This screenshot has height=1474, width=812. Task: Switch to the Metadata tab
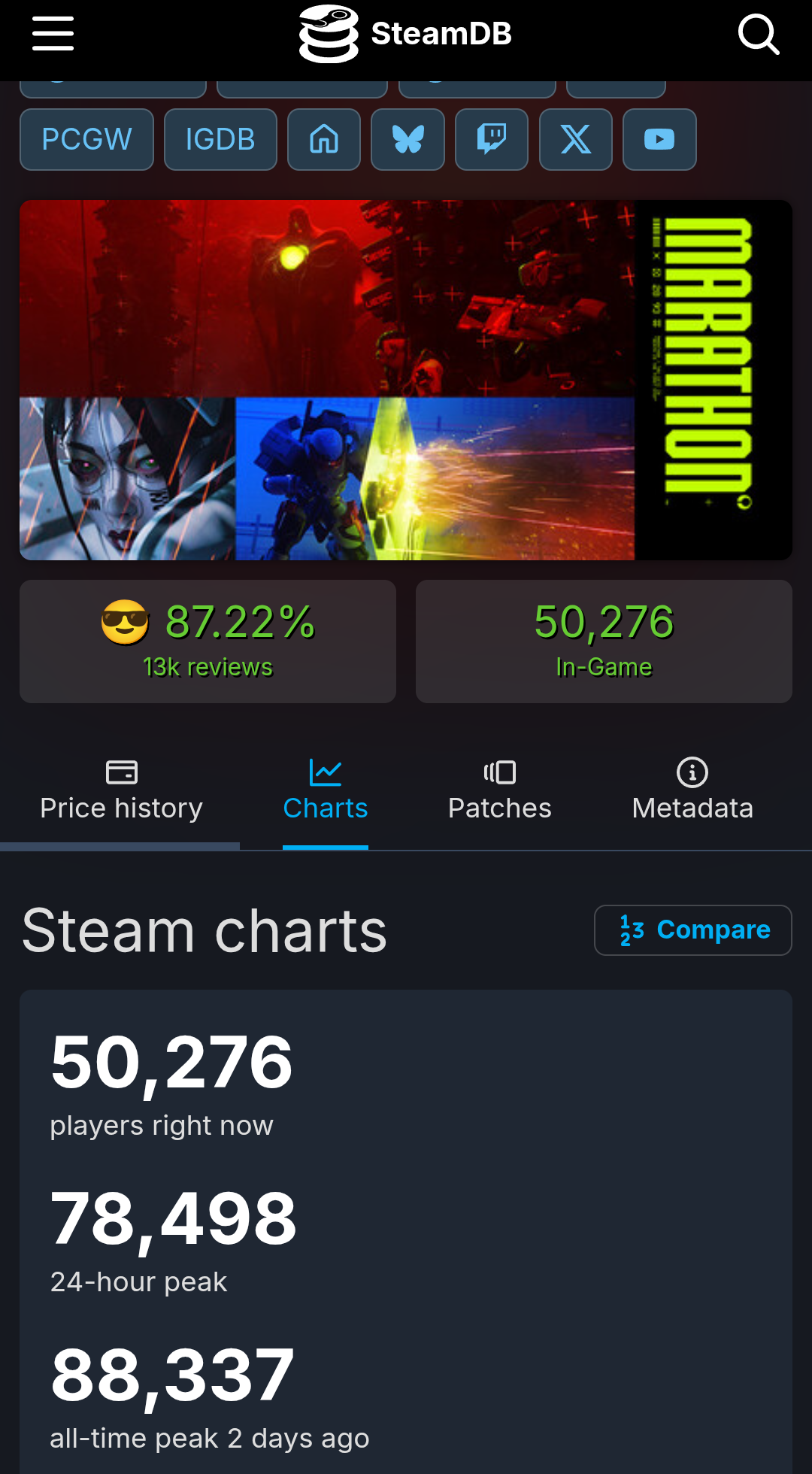pos(692,791)
